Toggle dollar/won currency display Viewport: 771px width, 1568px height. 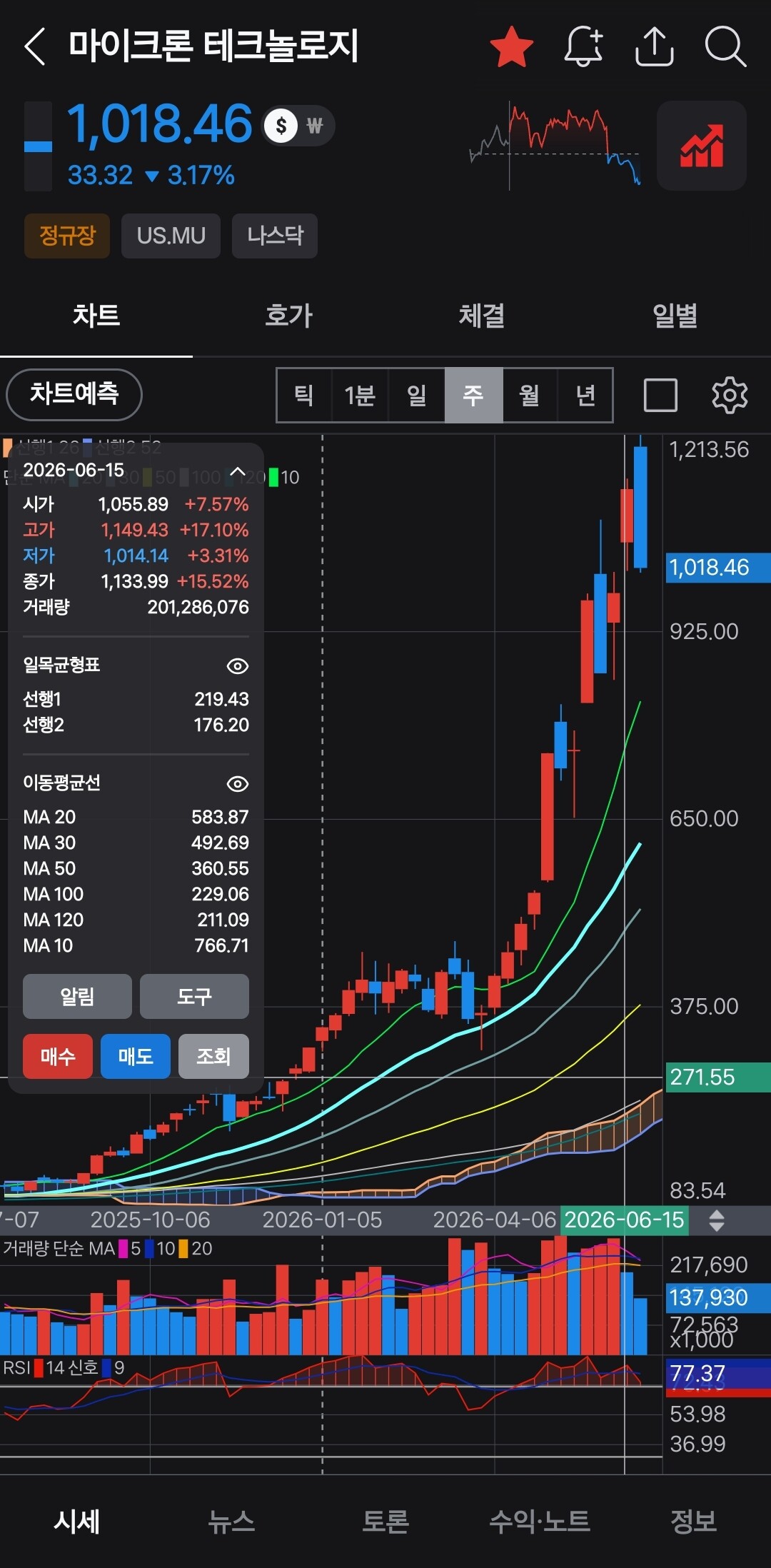(x=298, y=126)
